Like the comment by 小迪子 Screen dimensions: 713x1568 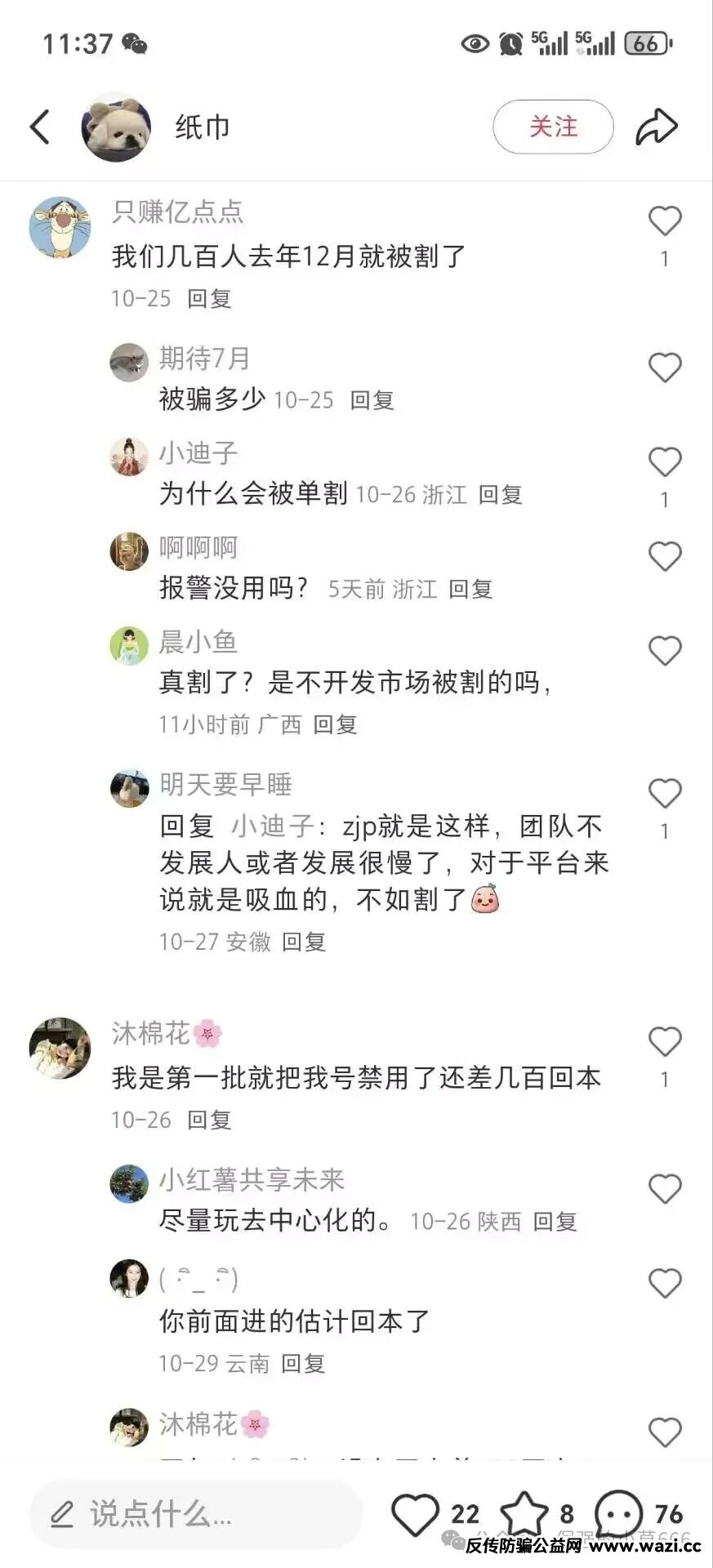(x=665, y=462)
